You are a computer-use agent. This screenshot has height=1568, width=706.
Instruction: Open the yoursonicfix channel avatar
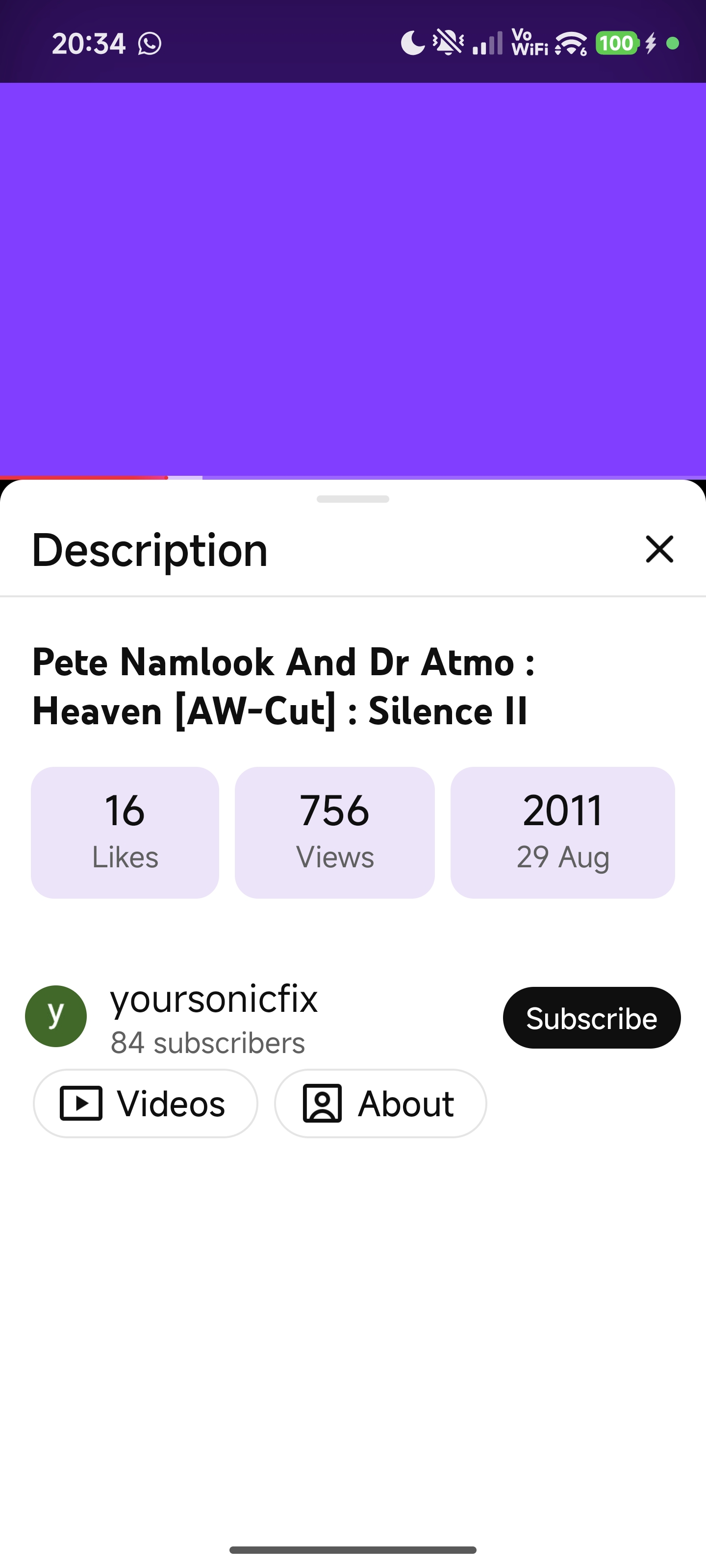coord(56,1016)
